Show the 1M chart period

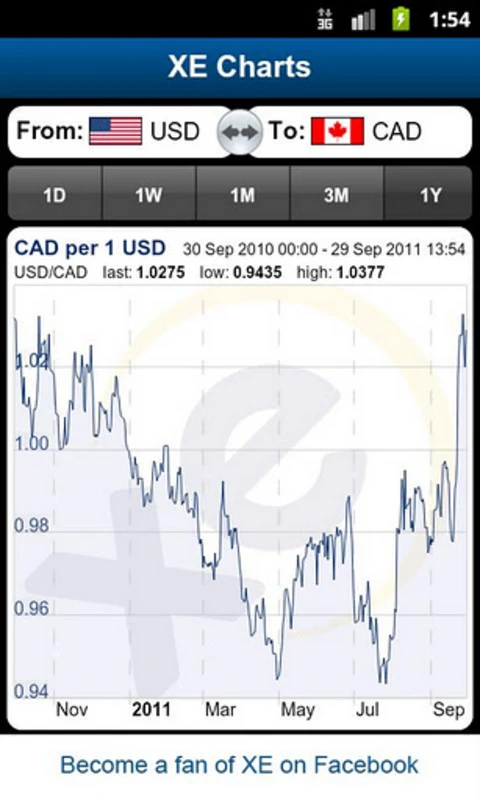243,194
